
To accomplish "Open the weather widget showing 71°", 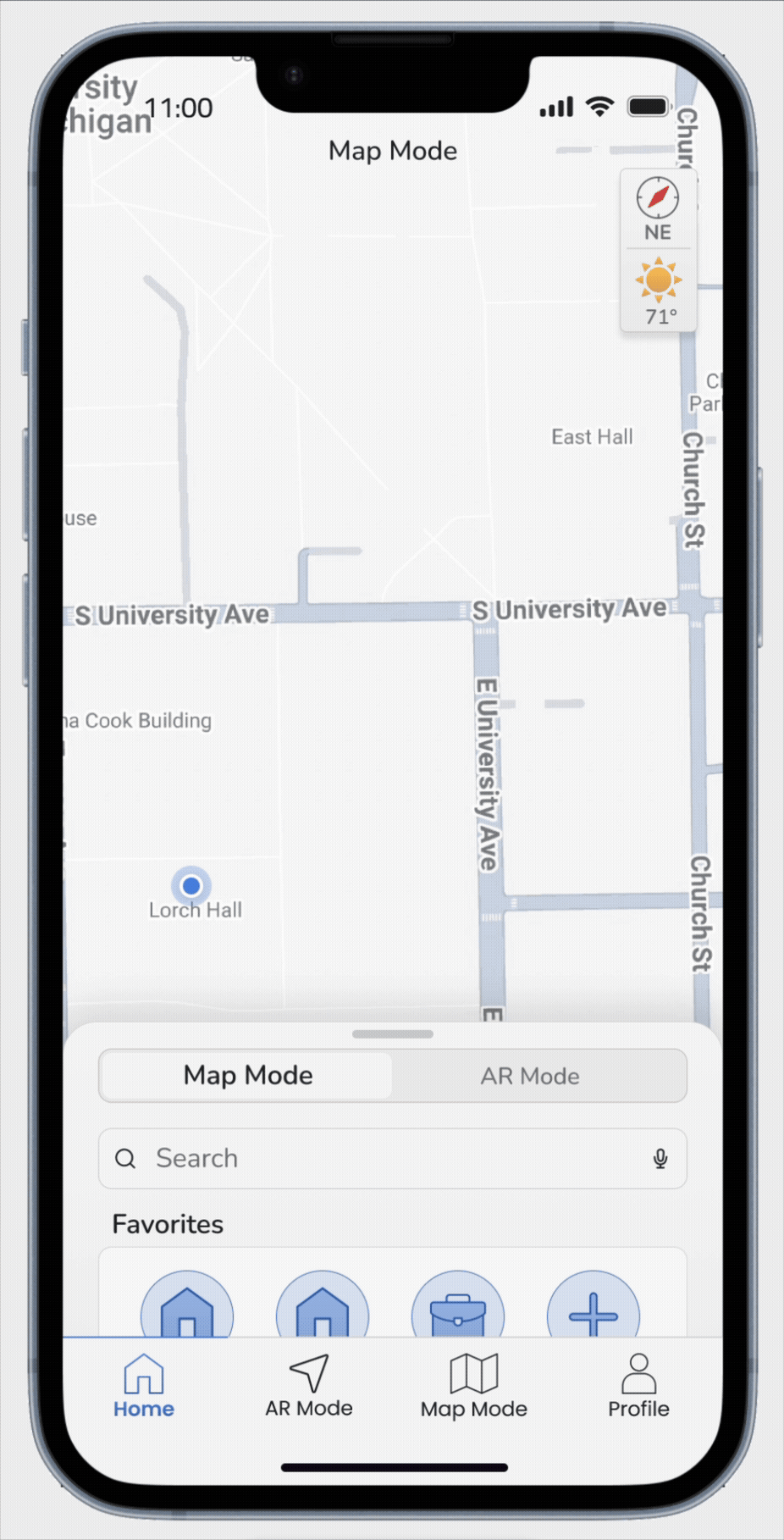I will tap(659, 292).
